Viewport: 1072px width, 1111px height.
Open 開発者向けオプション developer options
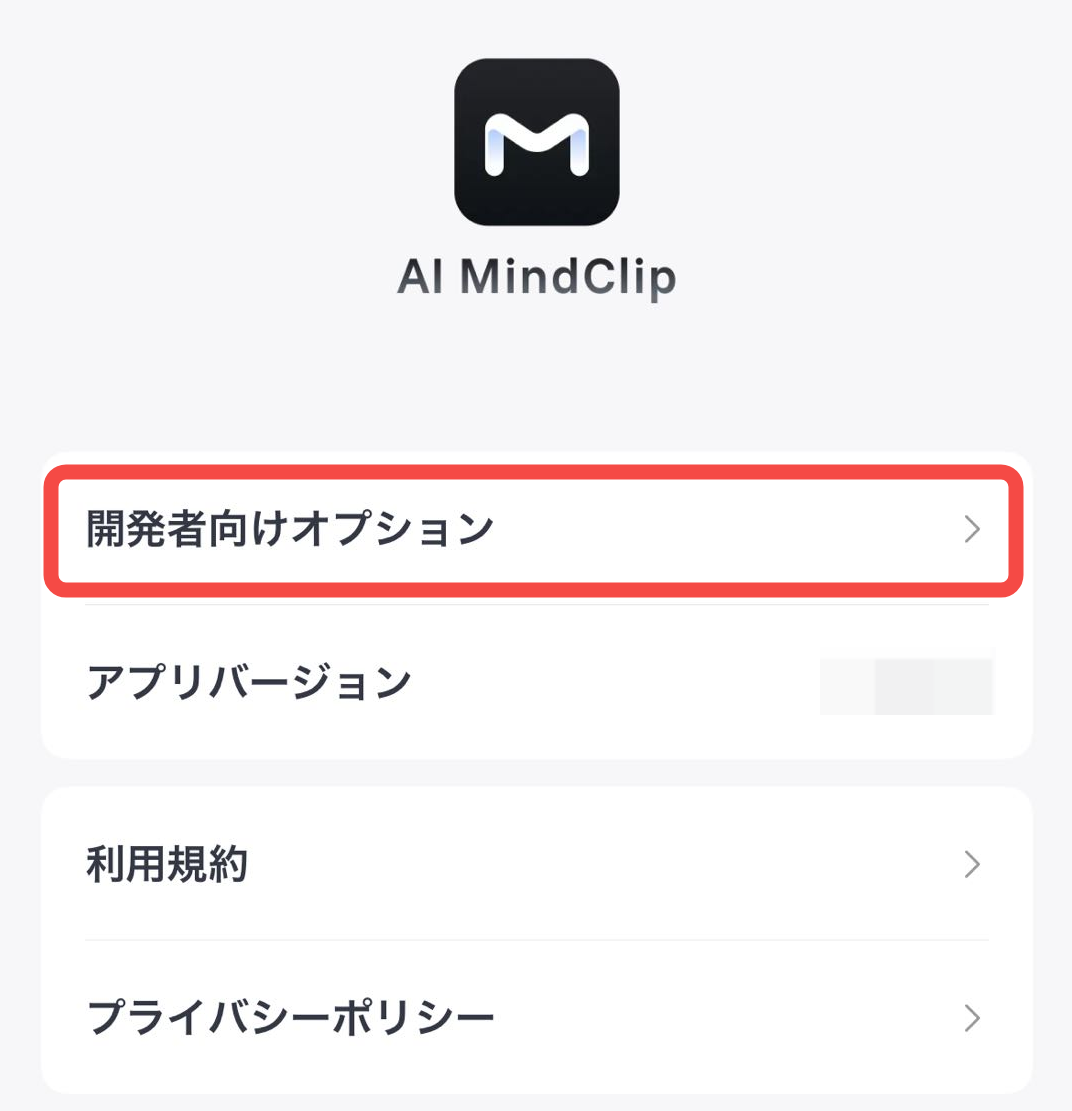point(536,529)
